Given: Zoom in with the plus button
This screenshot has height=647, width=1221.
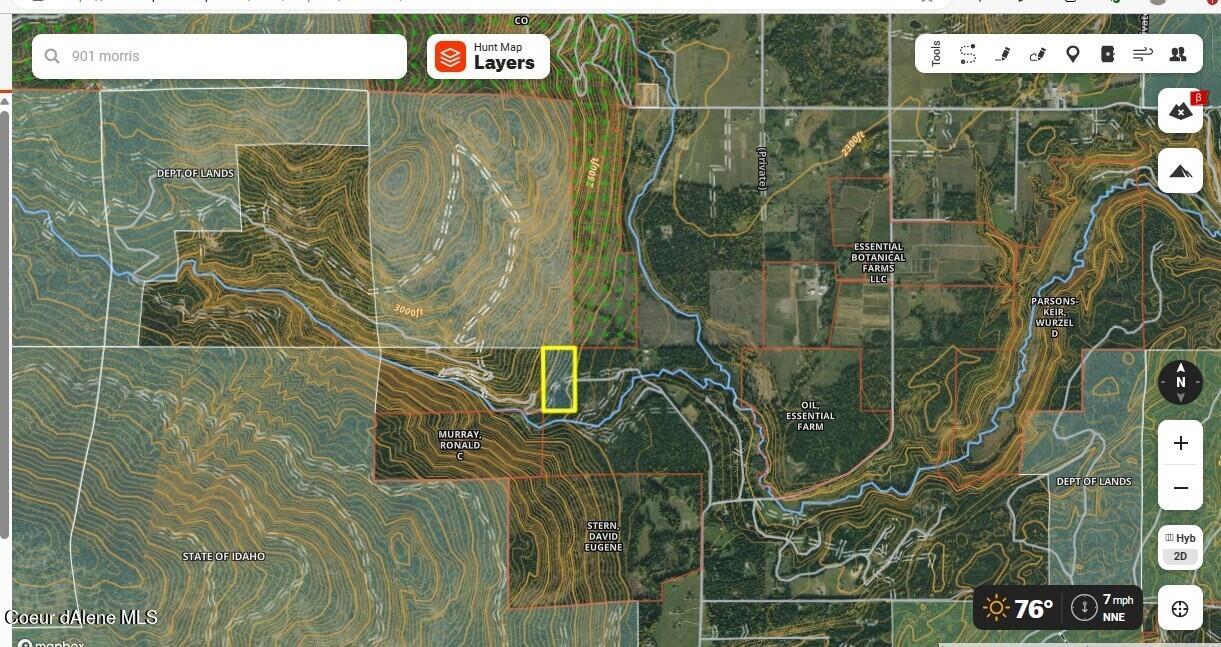Looking at the screenshot, I should [1181, 443].
